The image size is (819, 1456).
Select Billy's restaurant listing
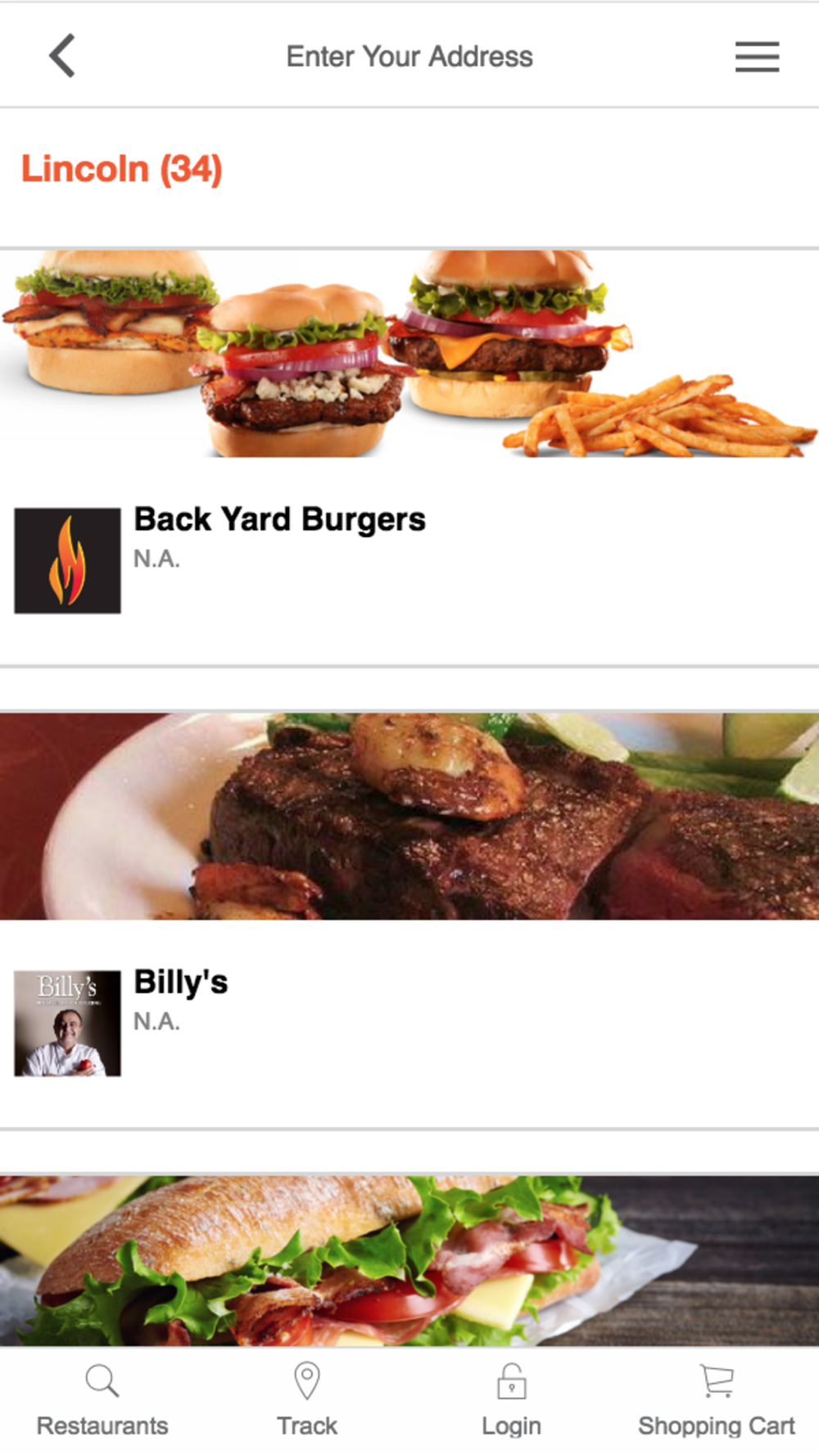click(181, 983)
